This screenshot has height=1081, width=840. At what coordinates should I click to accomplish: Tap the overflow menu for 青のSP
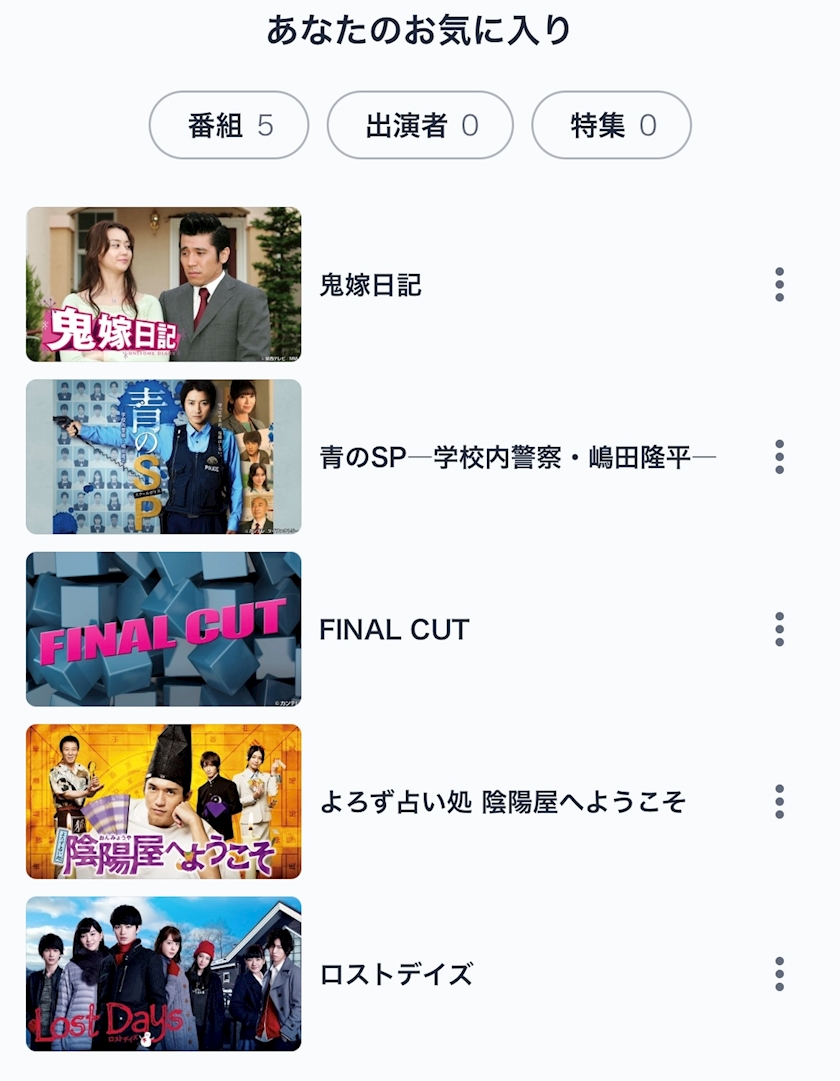tap(779, 457)
